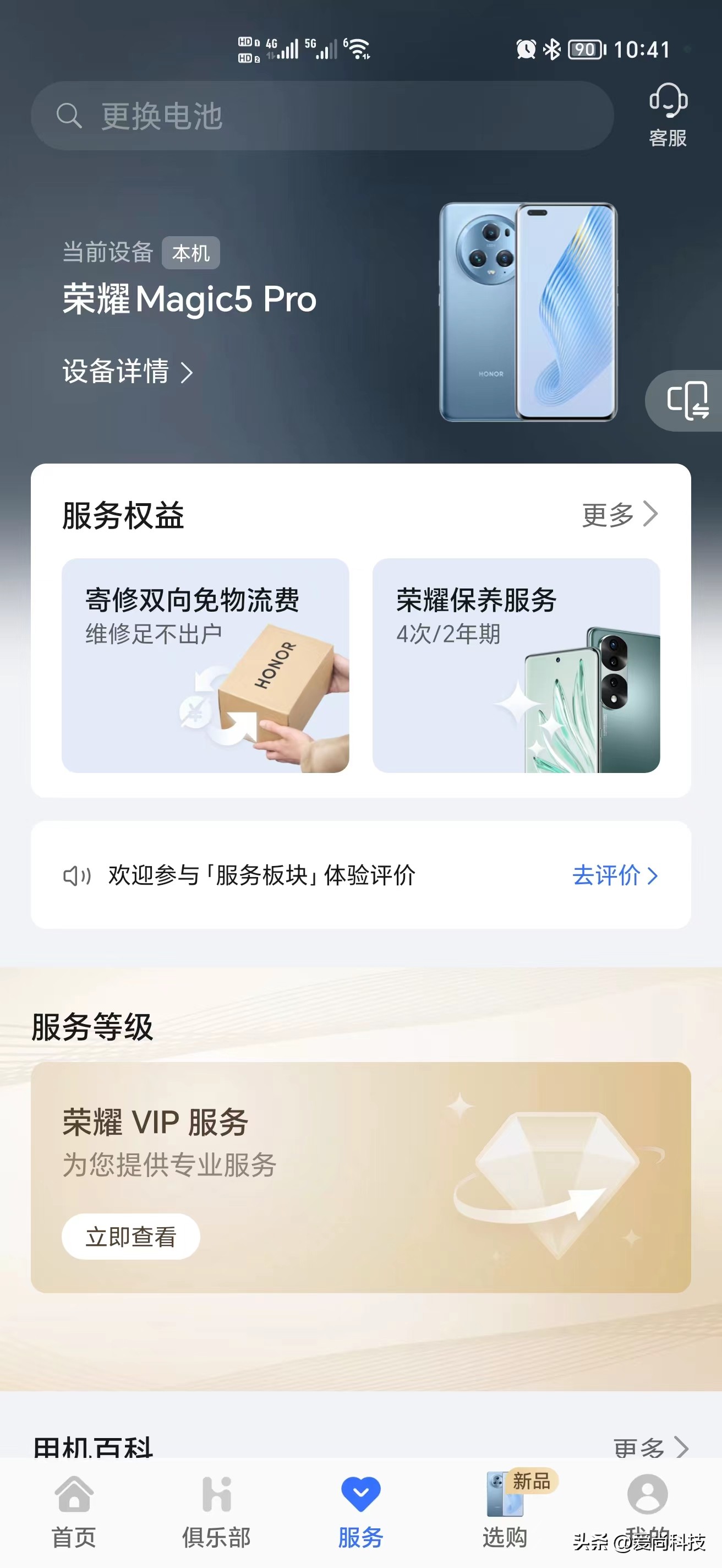722x1568 pixels.
Task: Open the 寄修双向免物流费 card
Action: tap(206, 665)
